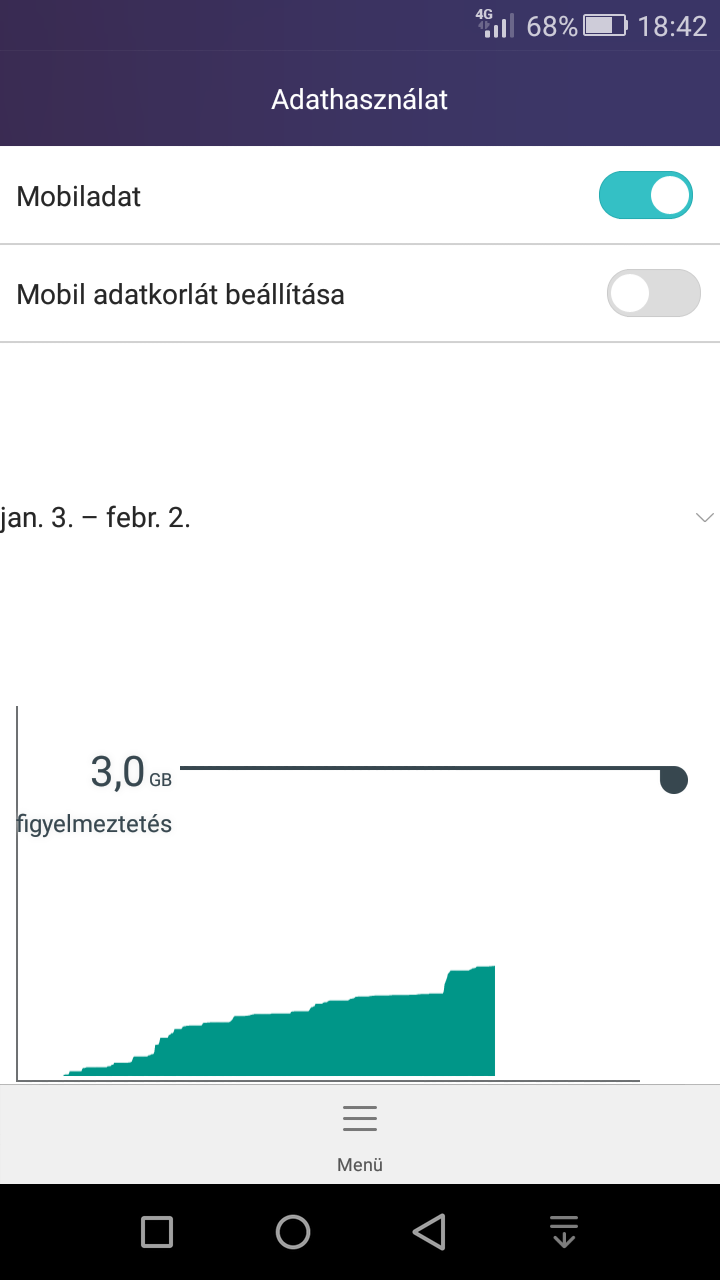Expand the jan. 3. – febr. 2. period dropdown
The height and width of the screenshot is (1280, 720).
click(704, 518)
